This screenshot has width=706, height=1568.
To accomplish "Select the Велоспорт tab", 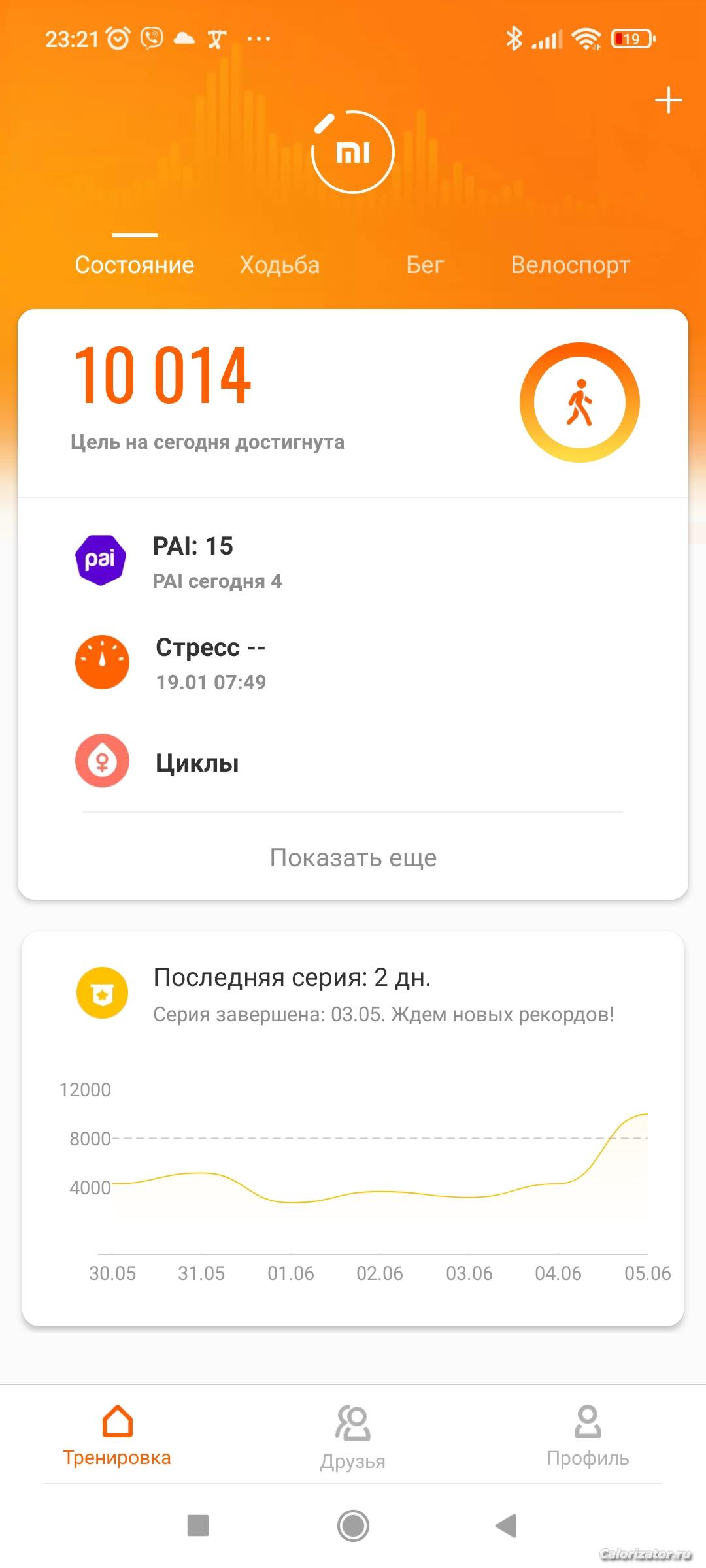I will pyautogui.click(x=570, y=265).
